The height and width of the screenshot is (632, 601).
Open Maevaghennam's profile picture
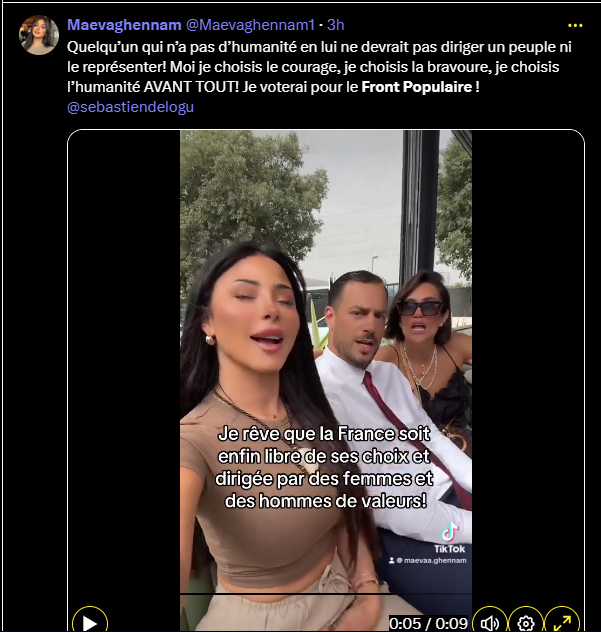(x=39, y=35)
